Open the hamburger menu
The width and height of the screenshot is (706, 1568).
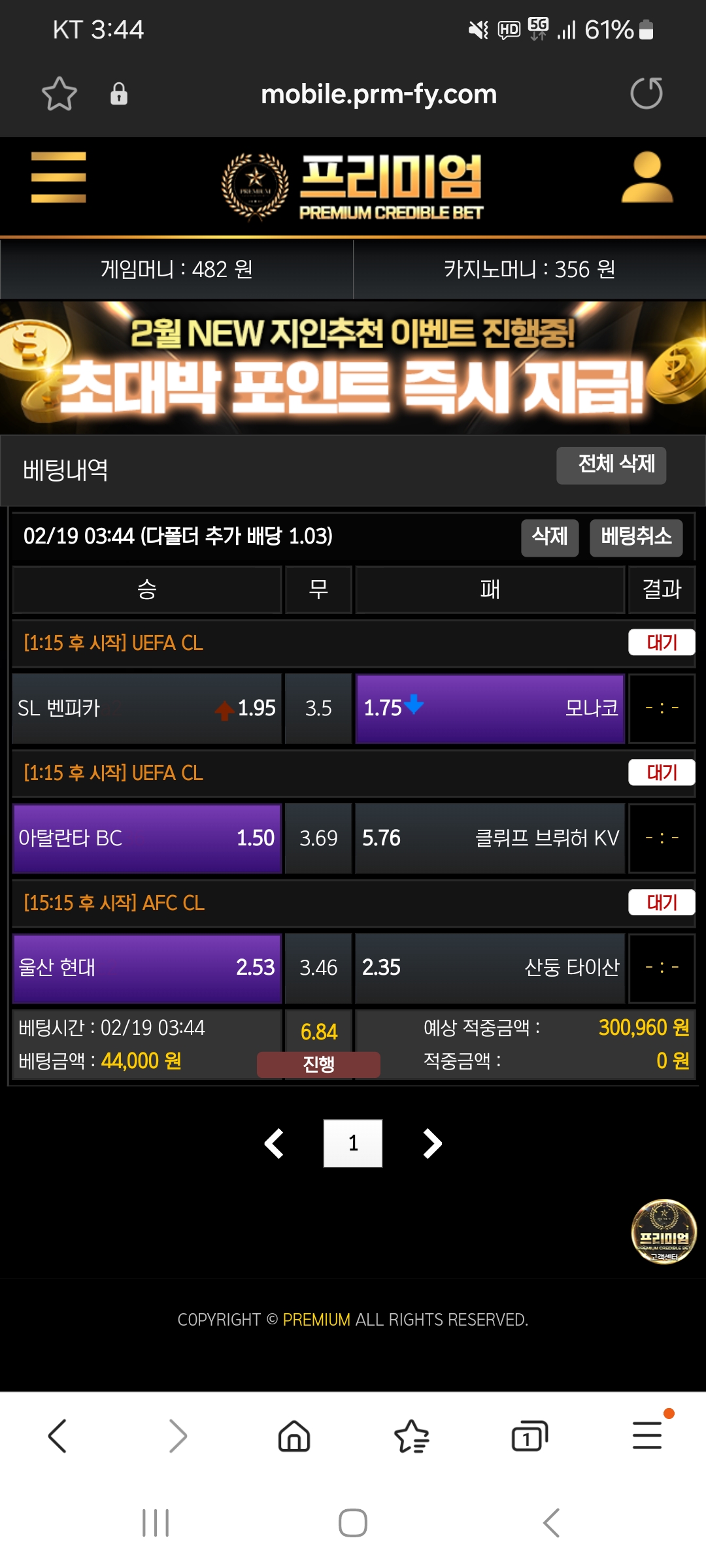click(58, 177)
